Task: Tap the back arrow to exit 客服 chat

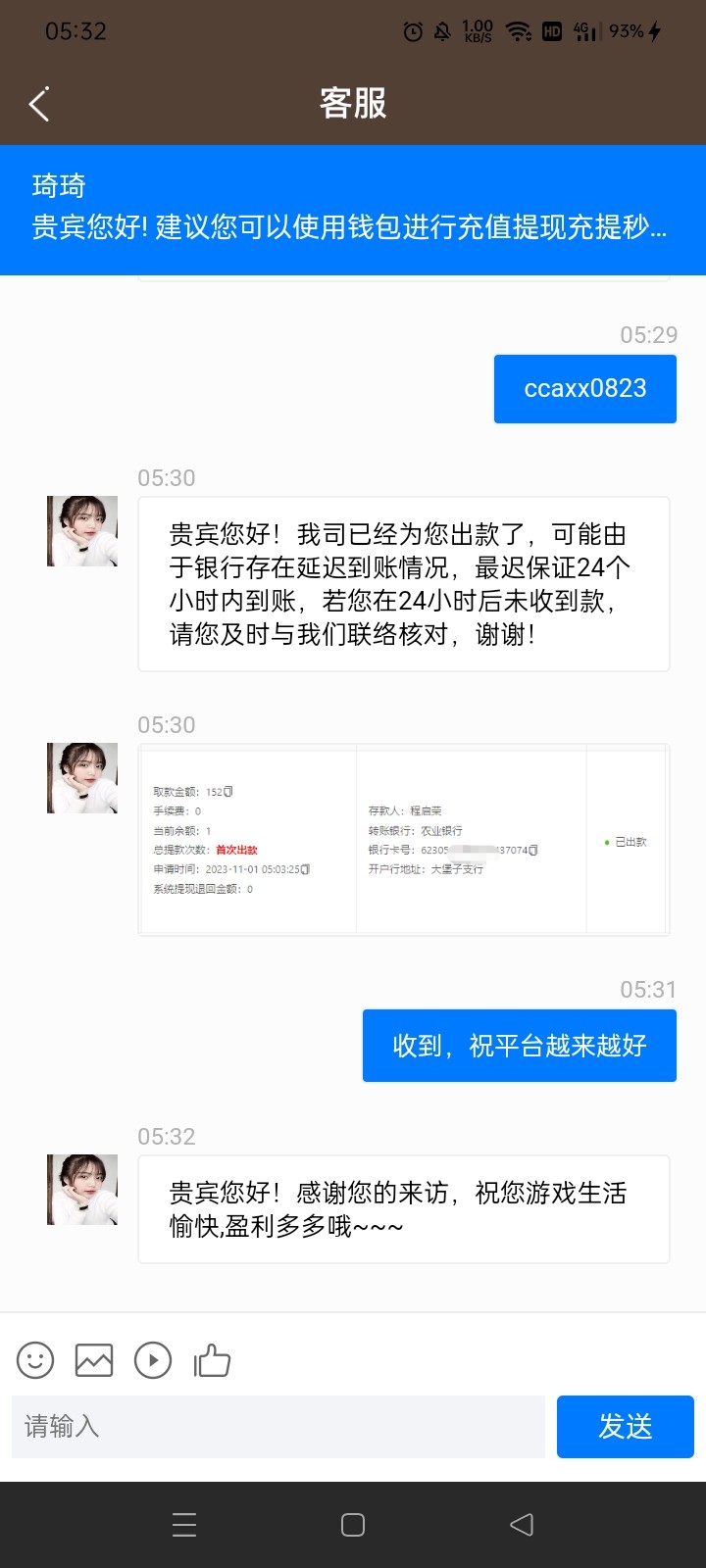Action: click(39, 103)
